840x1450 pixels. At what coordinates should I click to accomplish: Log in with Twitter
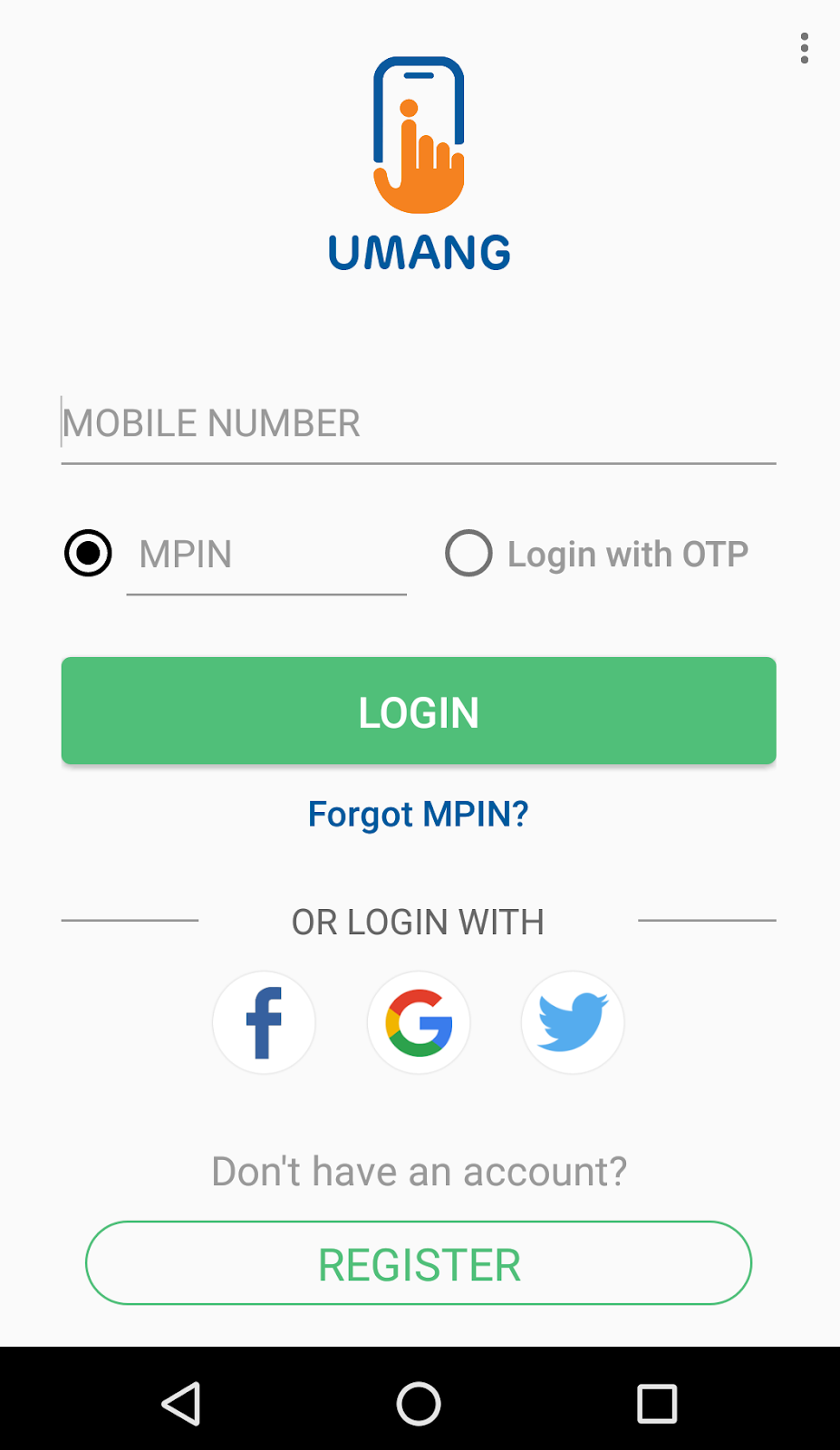[x=573, y=1022]
